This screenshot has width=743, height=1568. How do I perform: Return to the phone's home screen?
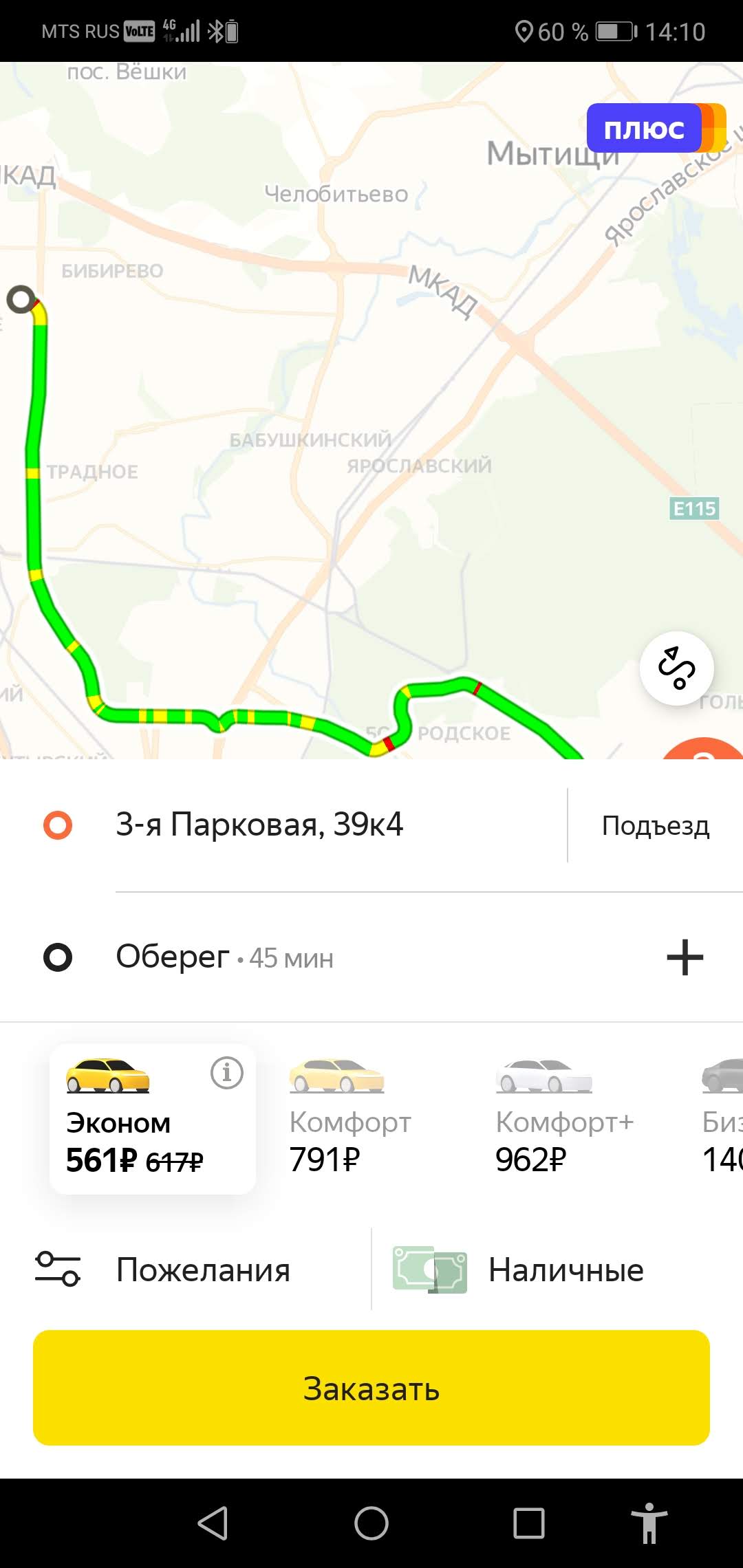click(x=371, y=1523)
